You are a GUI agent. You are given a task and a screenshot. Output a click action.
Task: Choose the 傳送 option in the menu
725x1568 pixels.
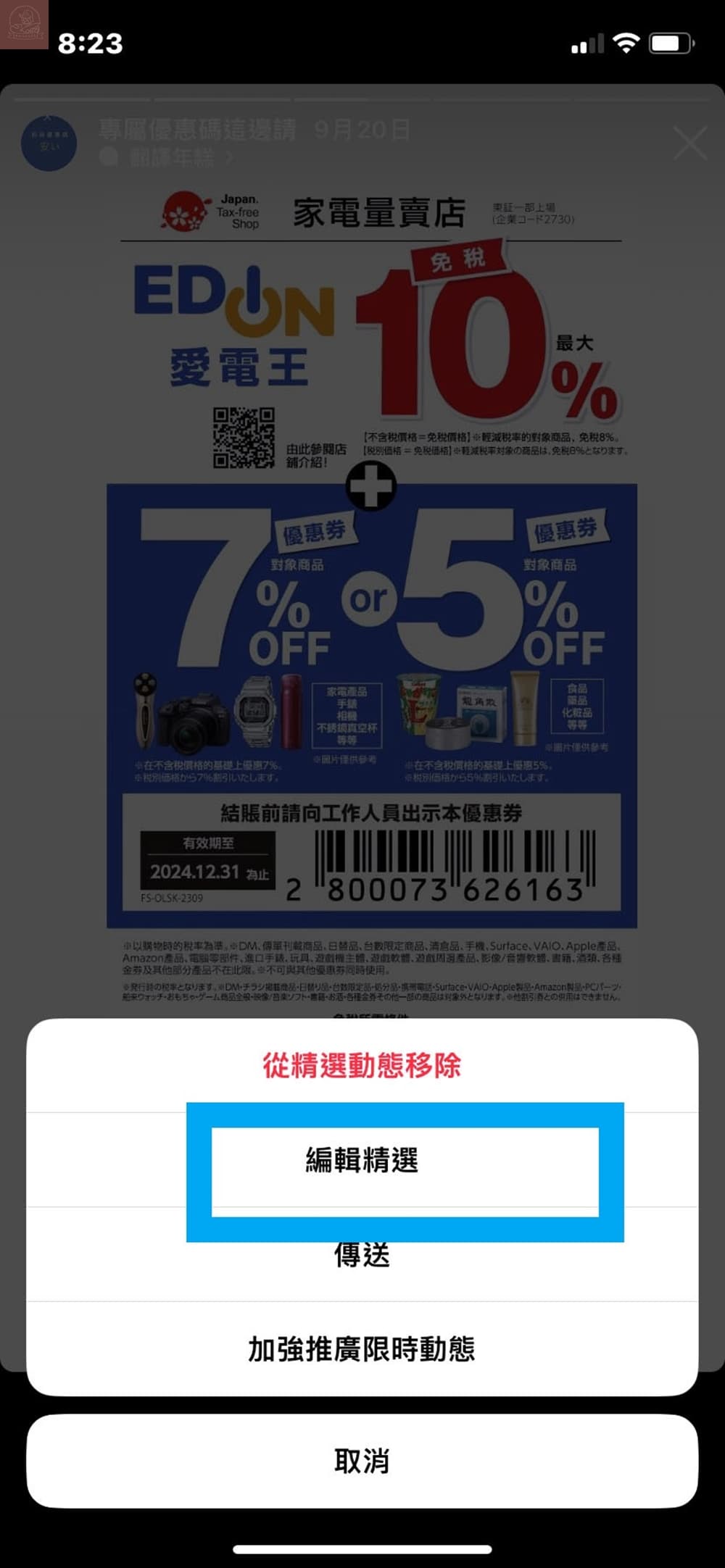[x=362, y=1256]
